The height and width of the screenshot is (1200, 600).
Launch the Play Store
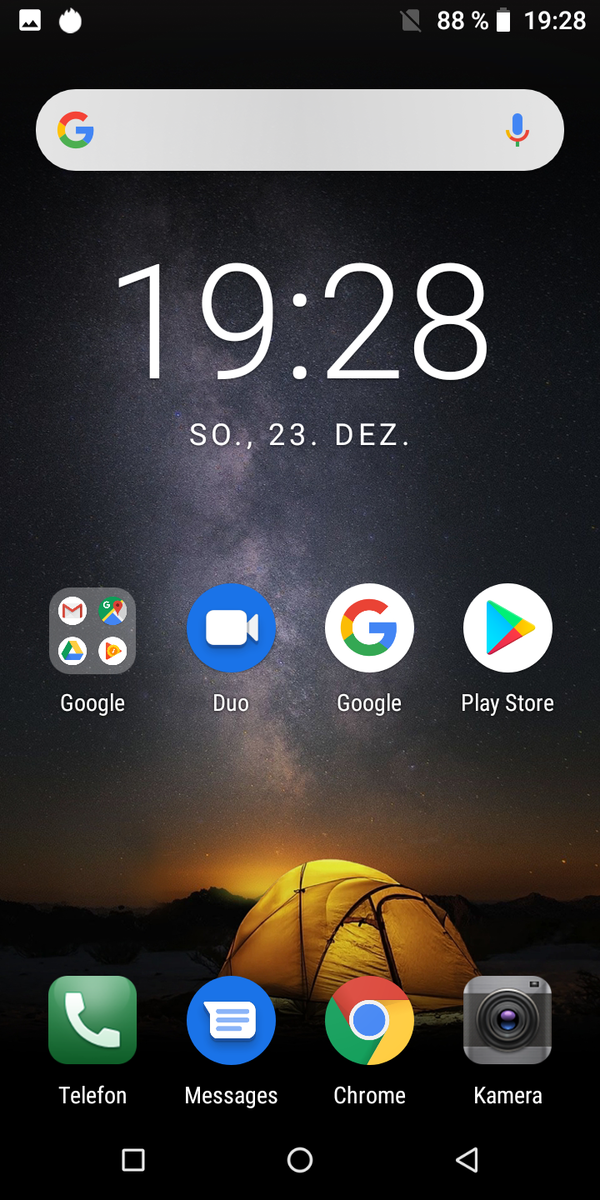coord(507,628)
